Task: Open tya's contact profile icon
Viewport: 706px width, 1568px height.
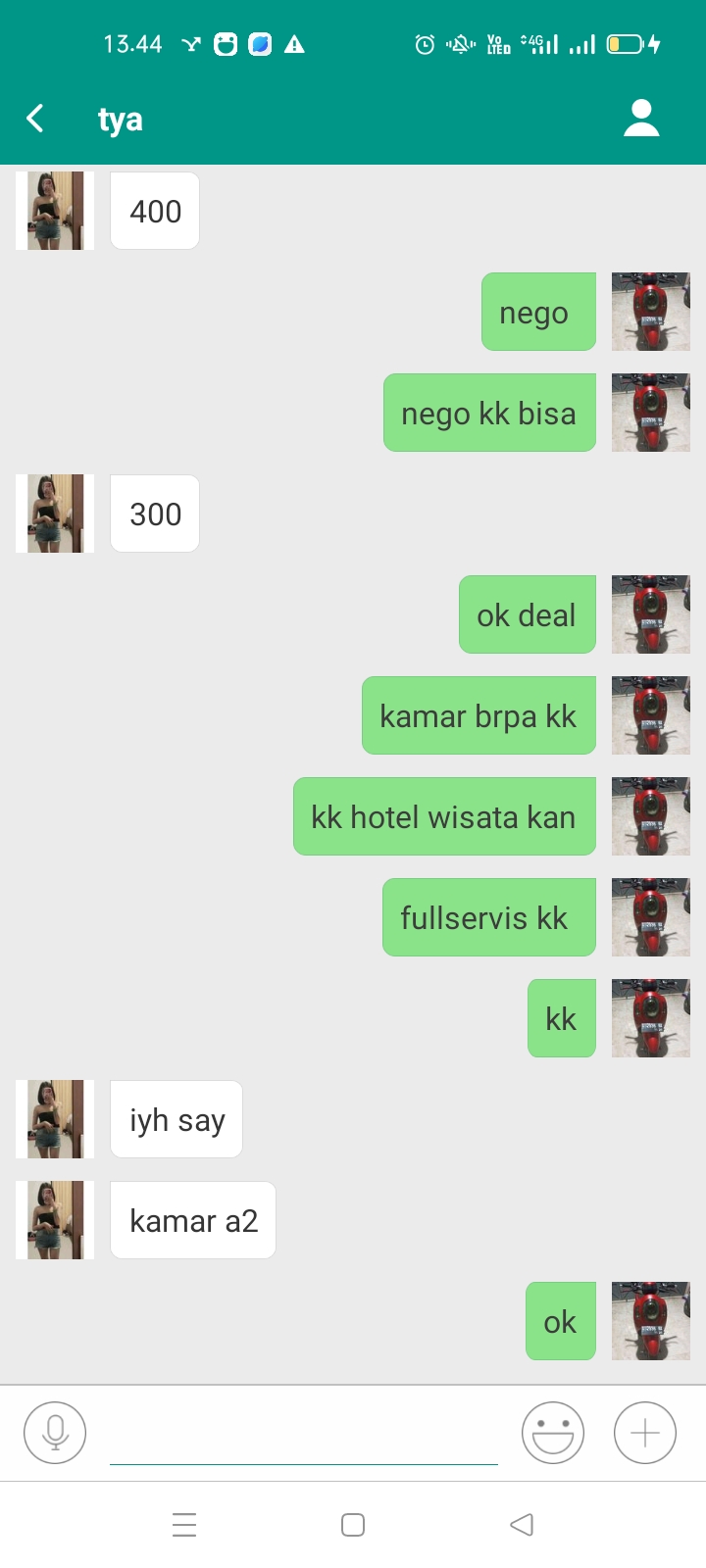Action: (x=641, y=119)
